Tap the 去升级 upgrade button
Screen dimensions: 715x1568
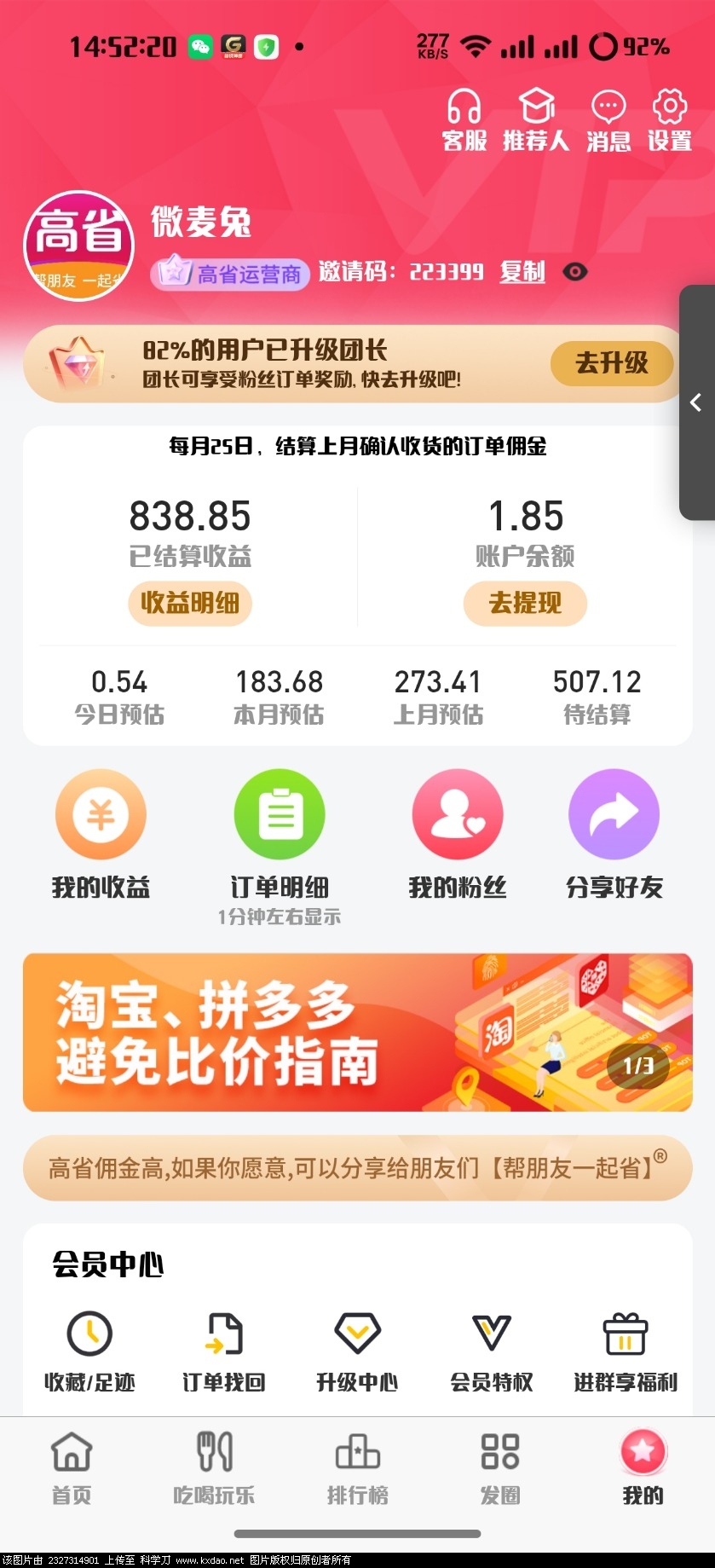[x=611, y=363]
